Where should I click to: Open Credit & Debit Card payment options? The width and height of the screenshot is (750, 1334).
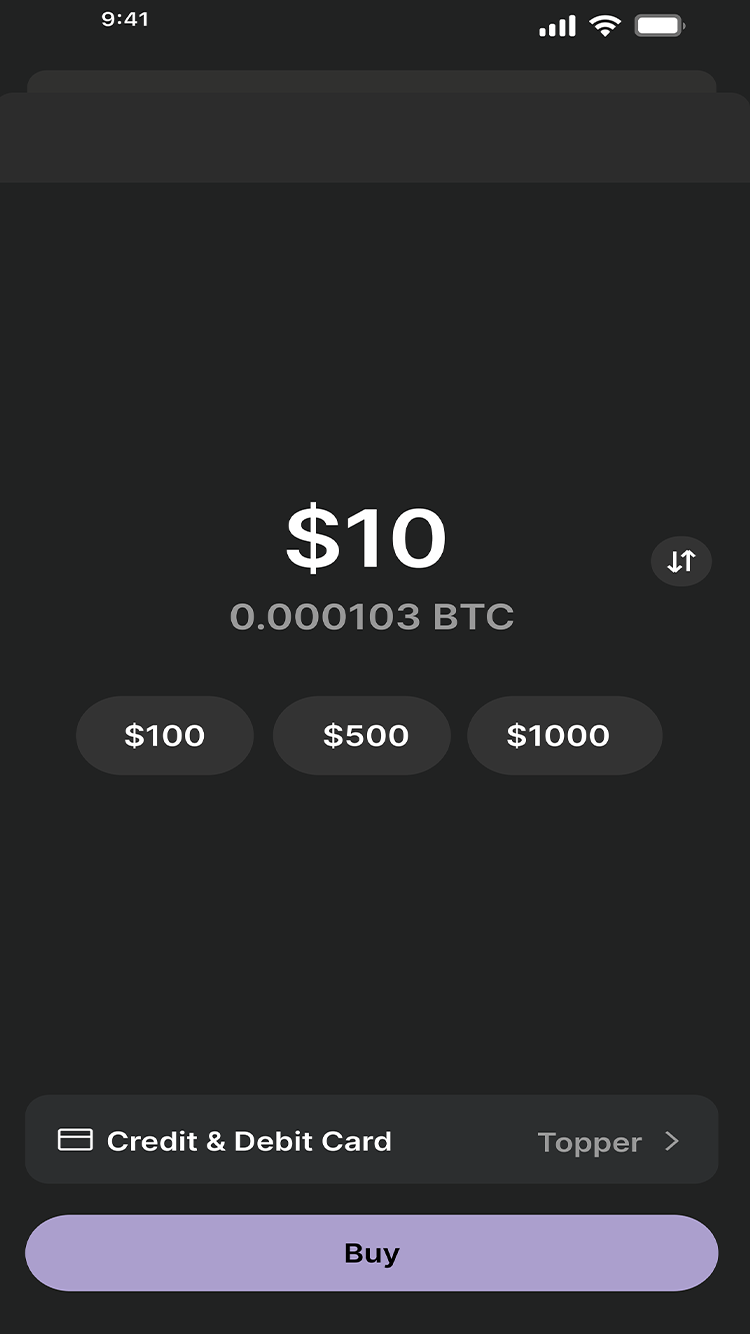[x=372, y=1140]
